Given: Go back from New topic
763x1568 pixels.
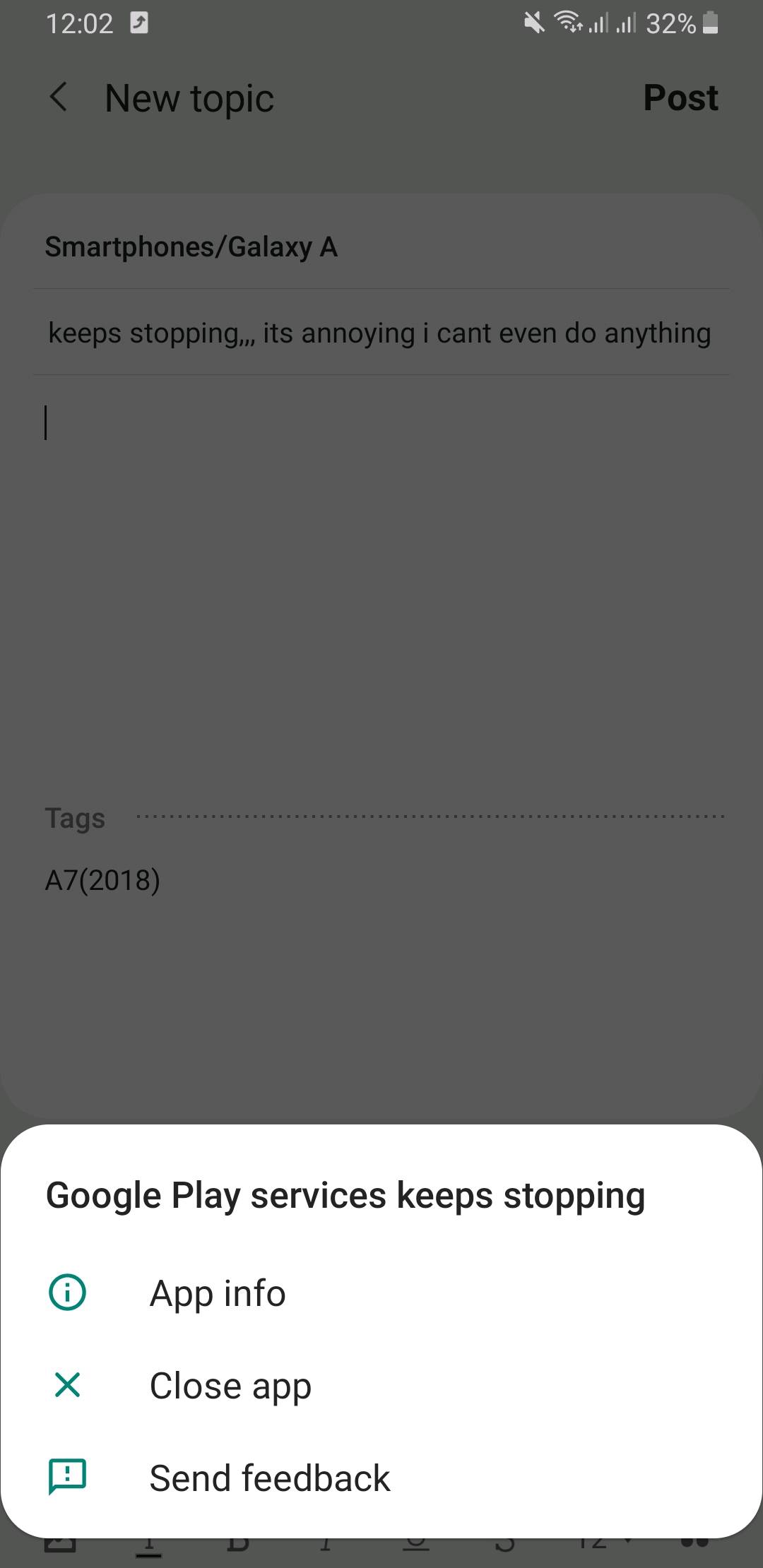Looking at the screenshot, I should coord(59,97).
